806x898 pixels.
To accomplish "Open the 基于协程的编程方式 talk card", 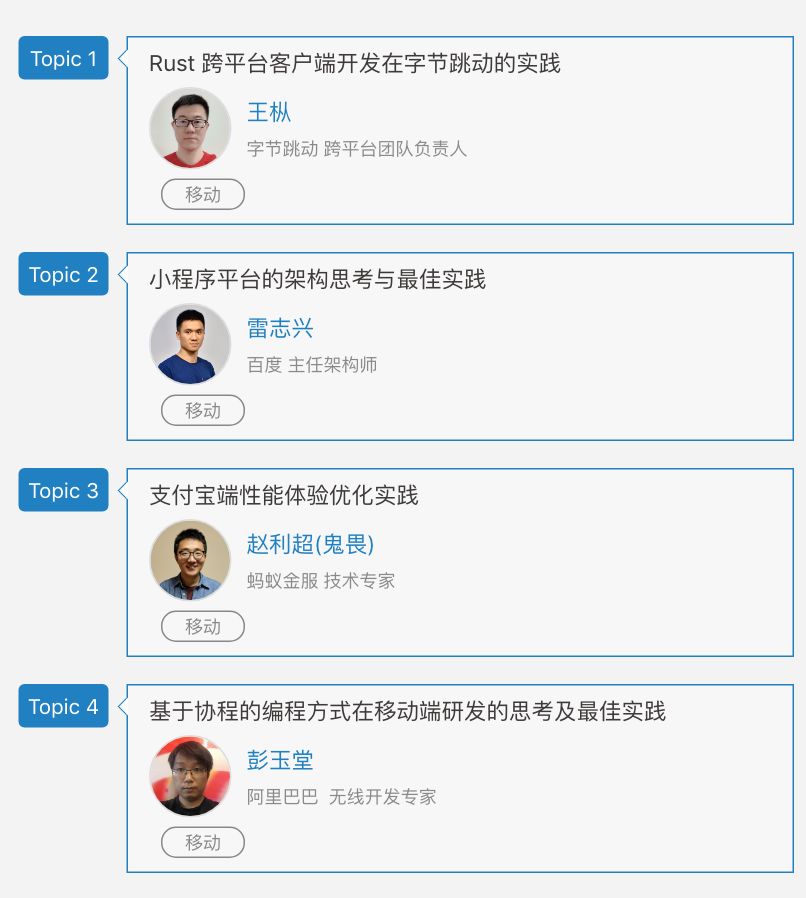I will point(460,778).
